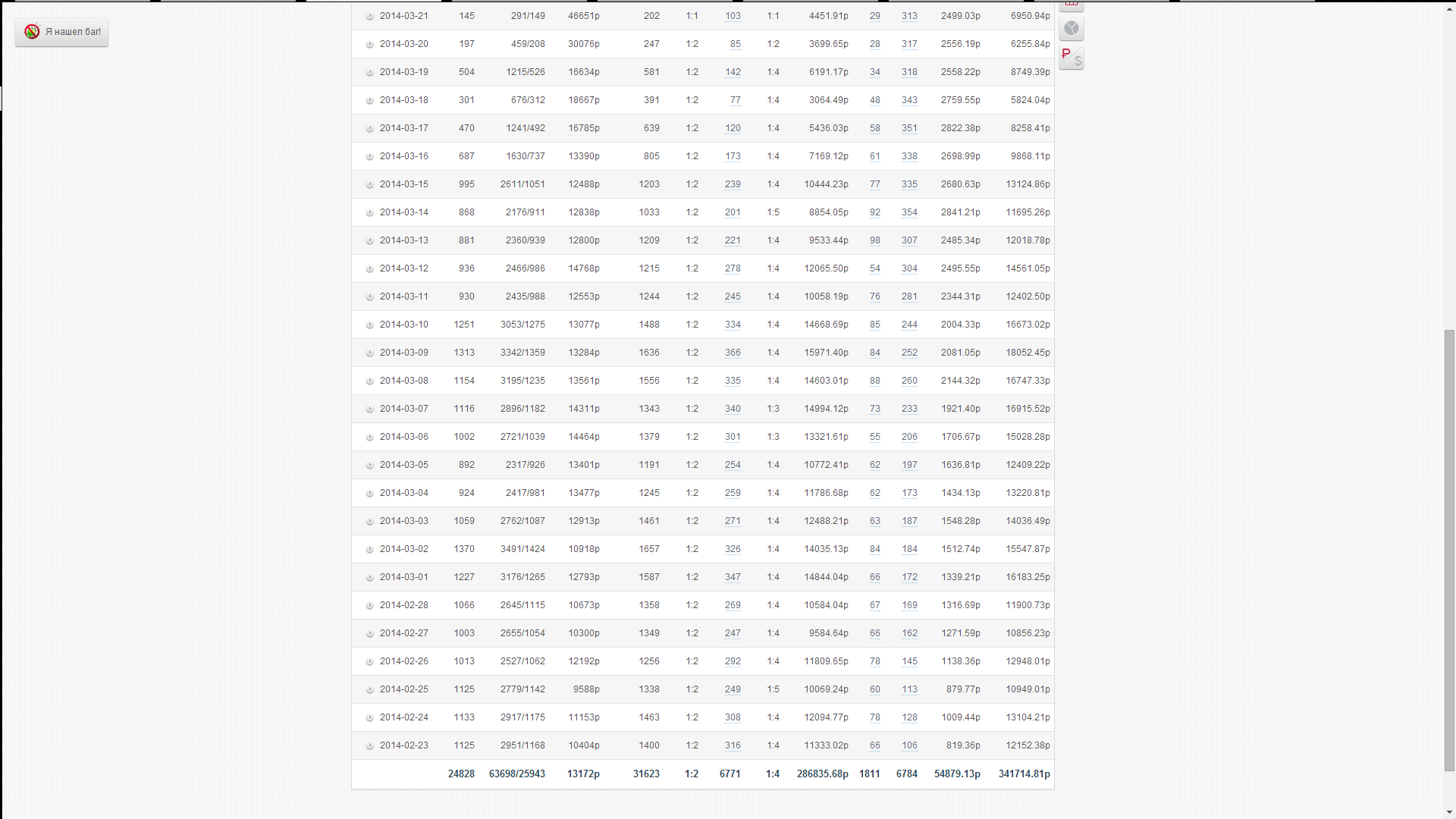Expand the 2014-03-15 row details
This screenshot has height=819, width=1456.
click(370, 185)
